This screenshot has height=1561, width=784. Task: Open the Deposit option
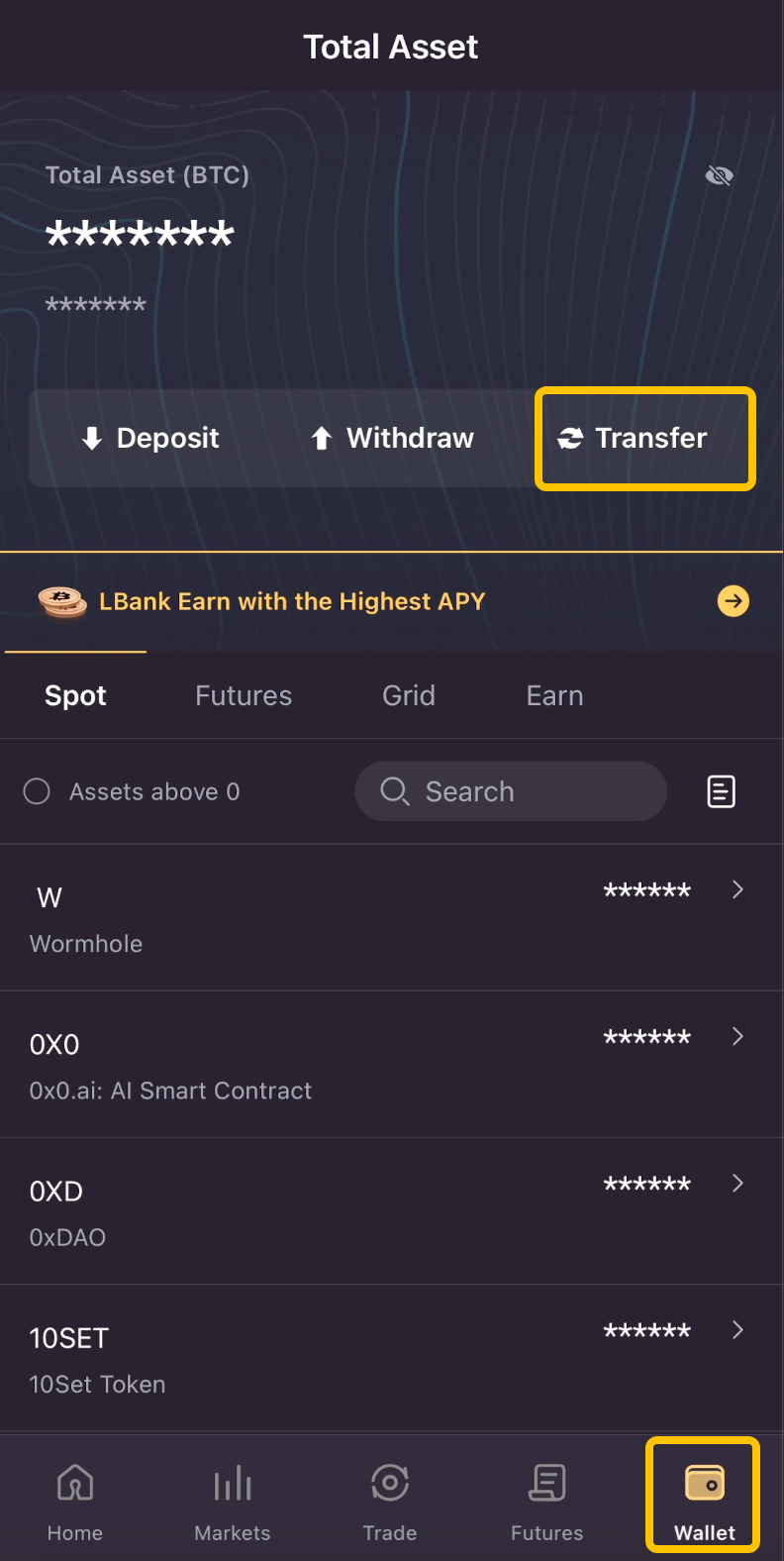(150, 438)
